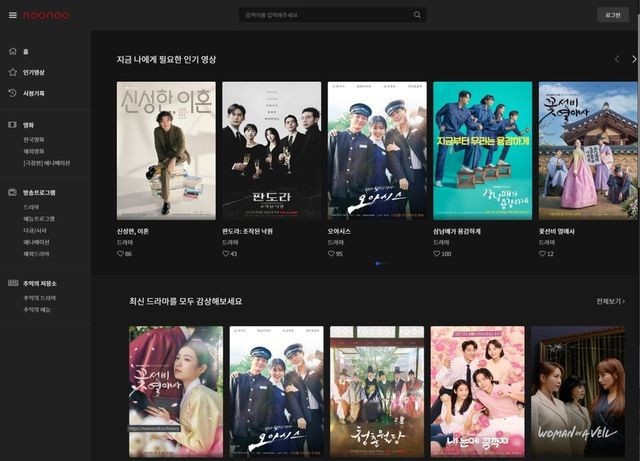Open the 삼남매가 용감하게 card
This screenshot has height=461, width=640.
click(x=482, y=150)
